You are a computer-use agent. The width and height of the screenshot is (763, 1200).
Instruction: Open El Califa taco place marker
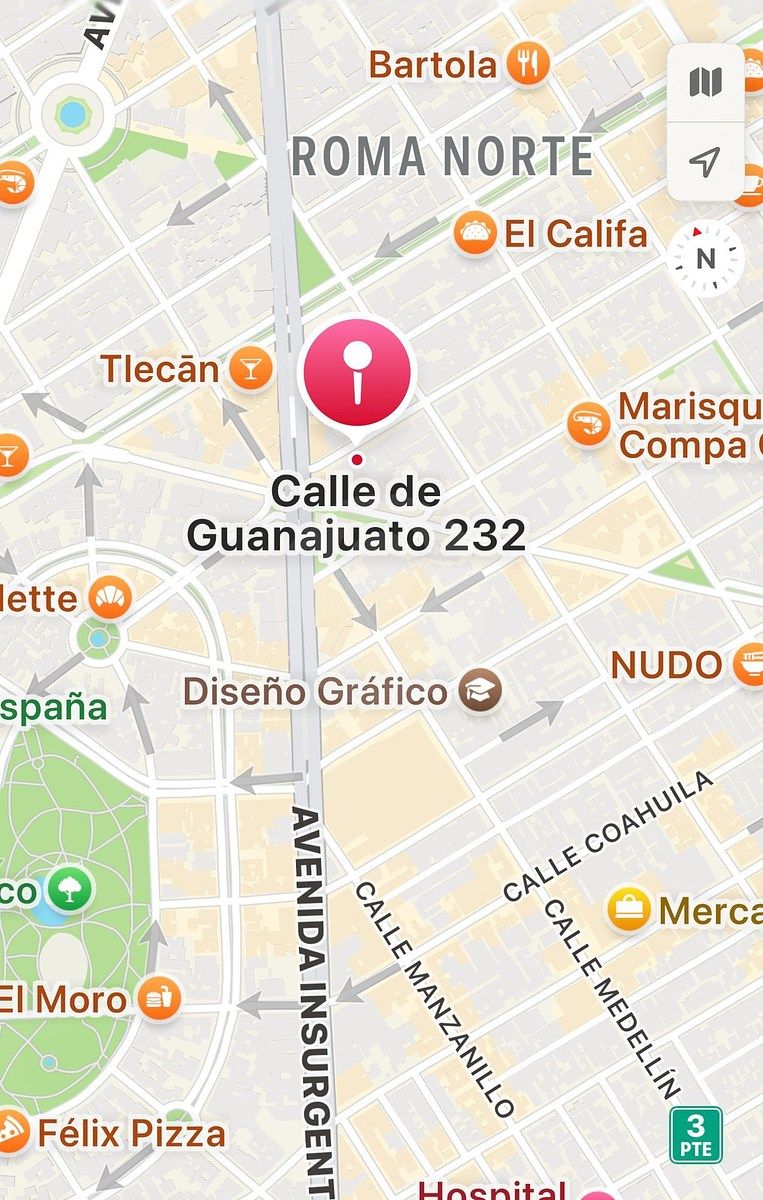click(x=475, y=235)
